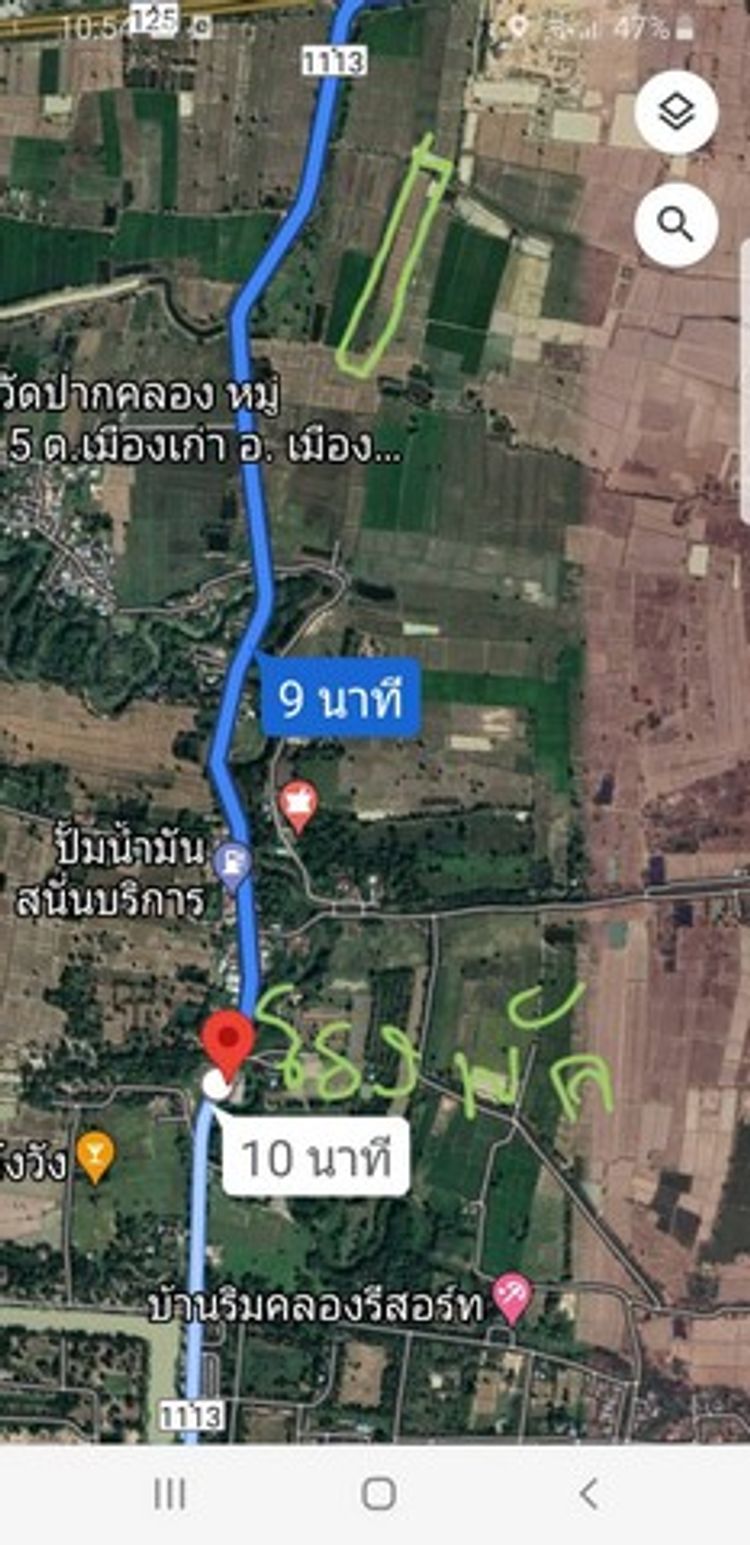The image size is (750, 1545).
Task: Open the map layers button
Action: click(676, 112)
